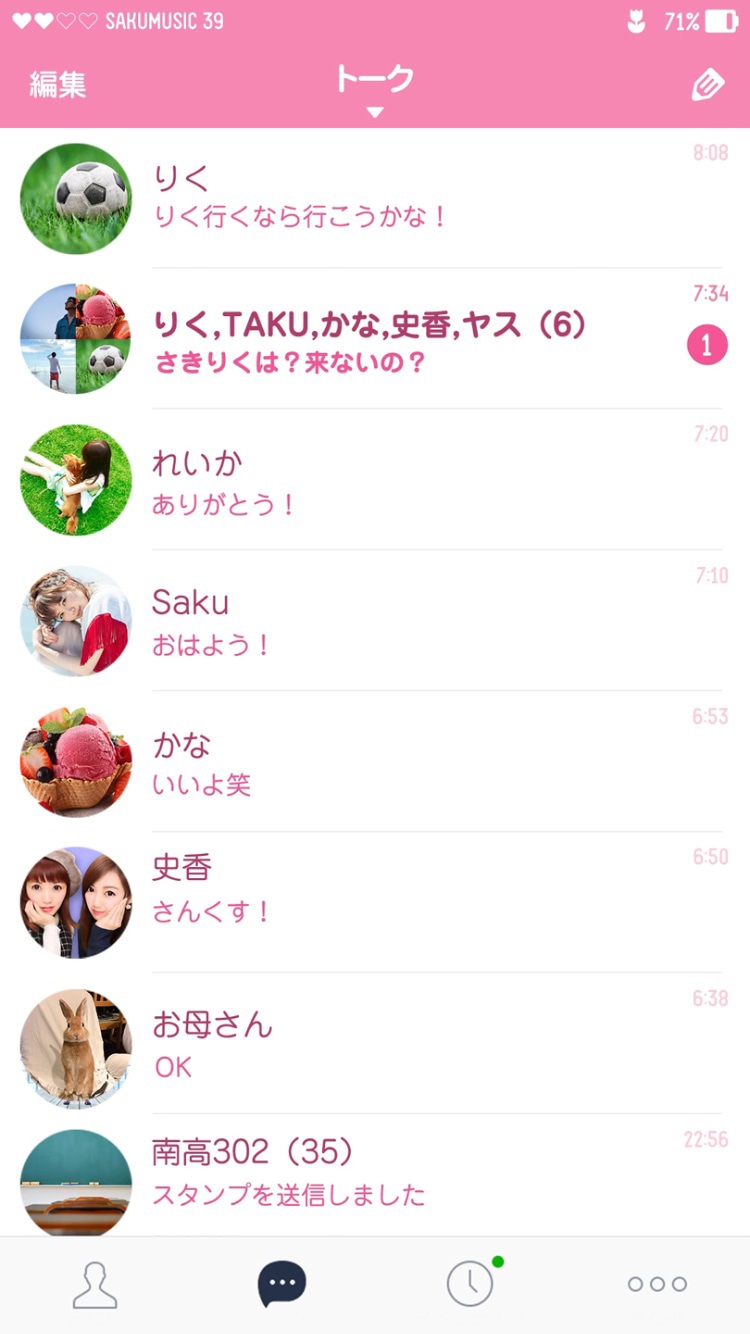Expand the トーク title dropdown
The height and width of the screenshot is (1334, 750).
375,89
